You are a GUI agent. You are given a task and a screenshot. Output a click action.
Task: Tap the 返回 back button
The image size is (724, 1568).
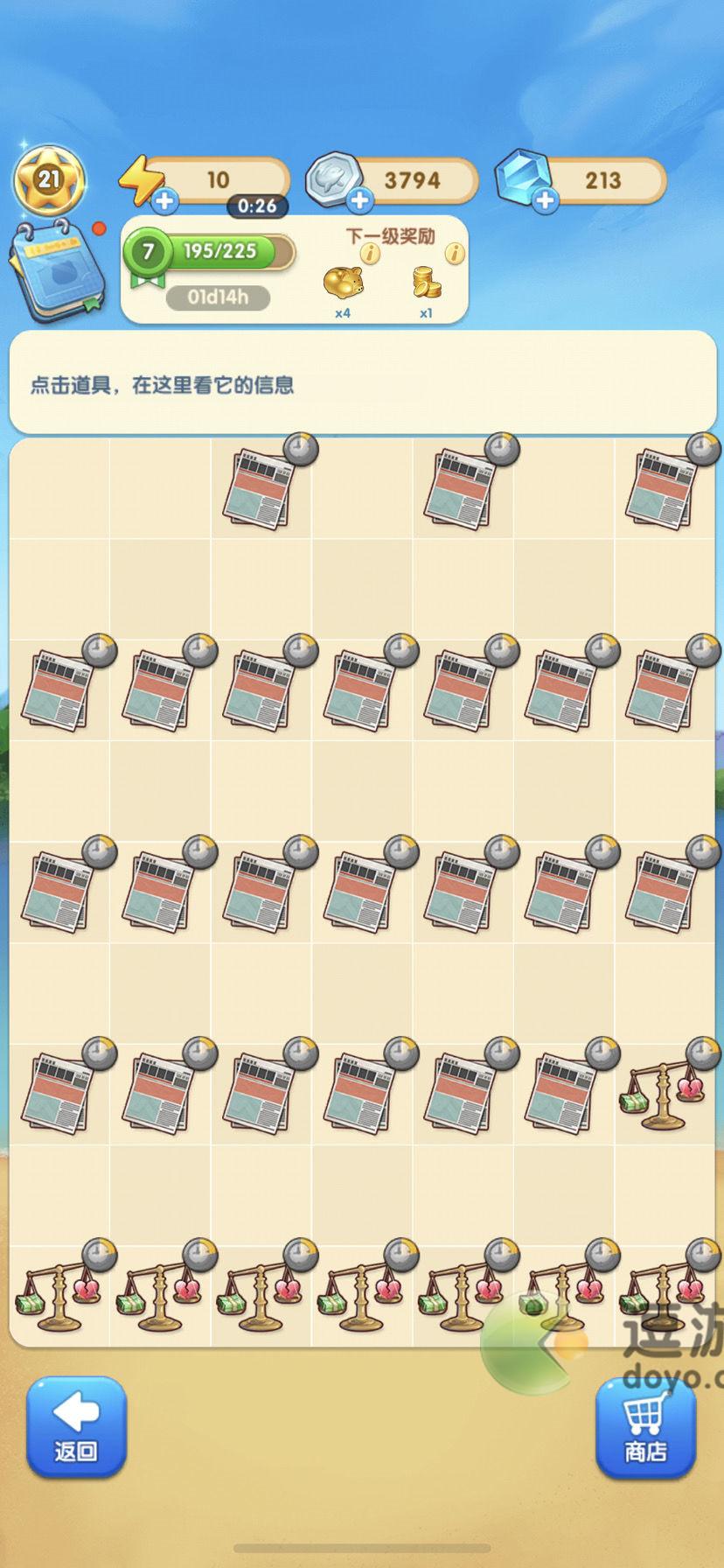point(76,1427)
